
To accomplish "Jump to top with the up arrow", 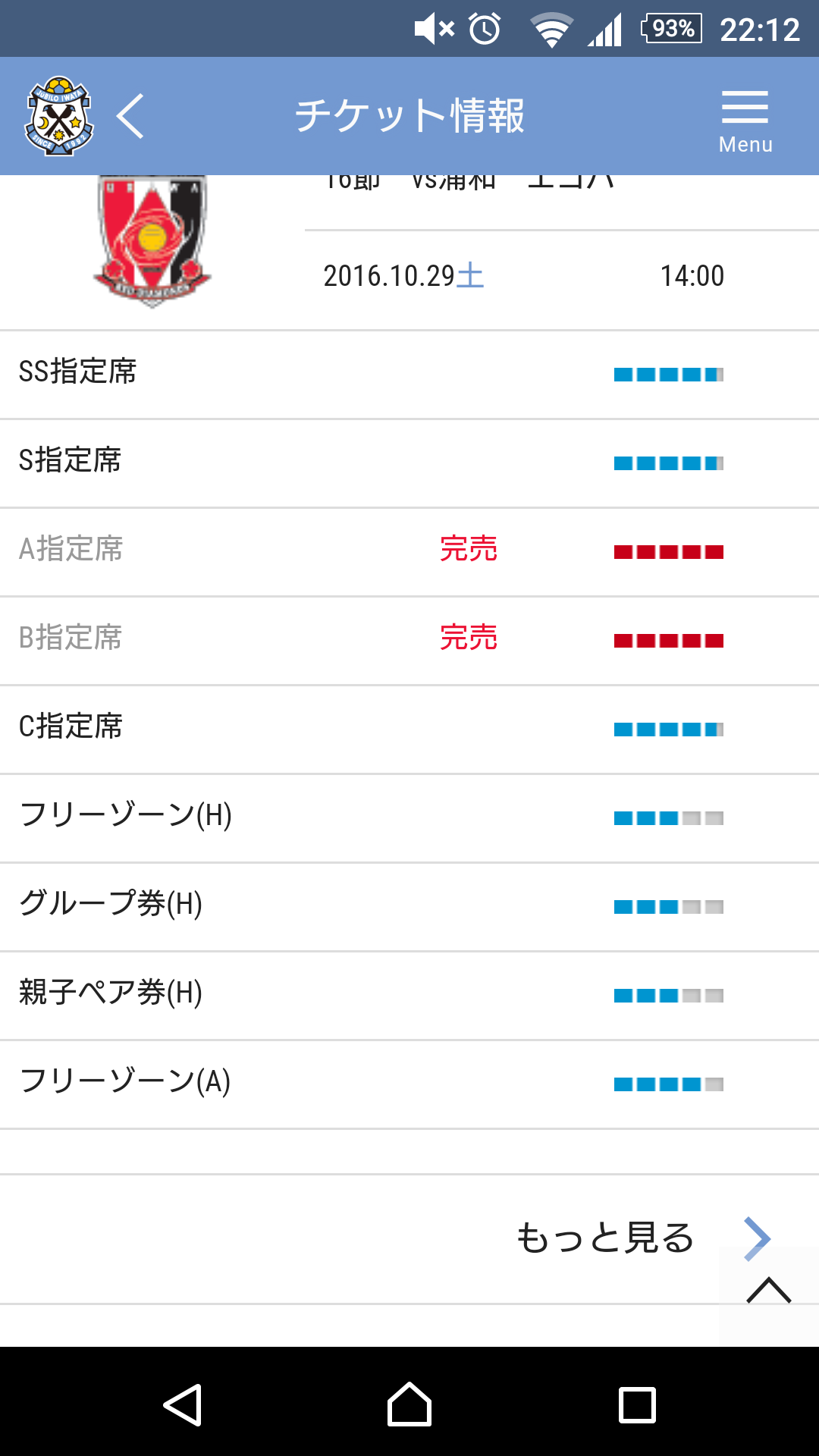I will (769, 1290).
